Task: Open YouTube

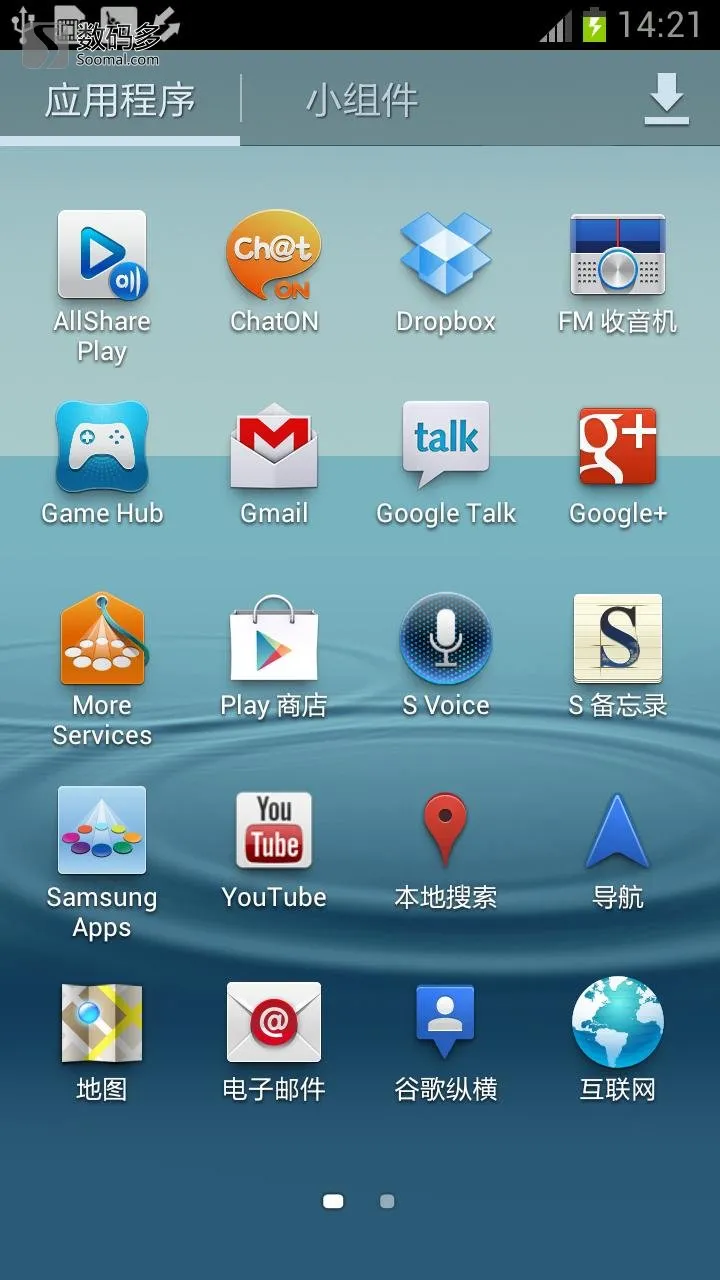Action: coord(274,832)
